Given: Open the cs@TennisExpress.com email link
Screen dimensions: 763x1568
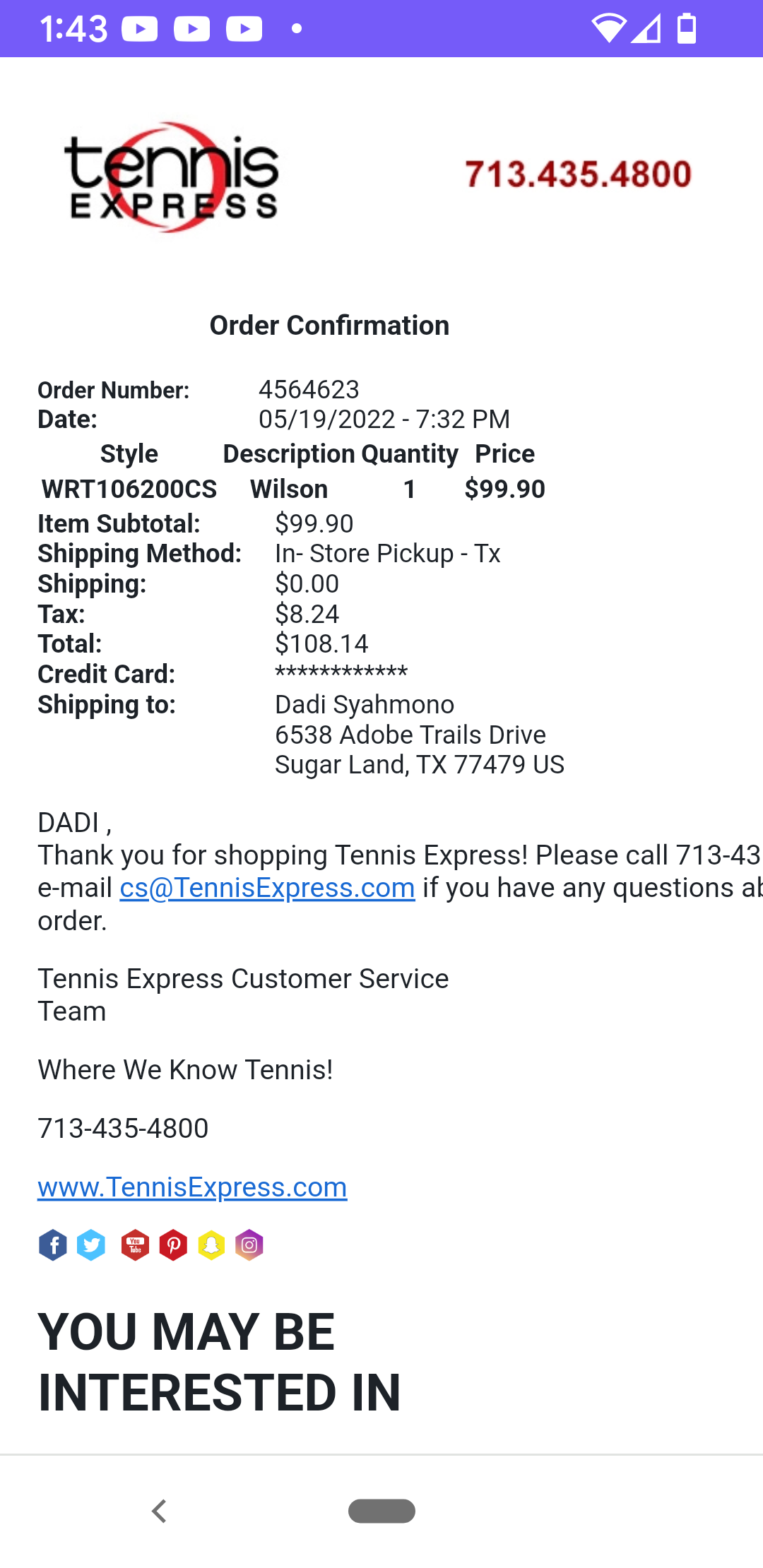Looking at the screenshot, I should tap(267, 888).
